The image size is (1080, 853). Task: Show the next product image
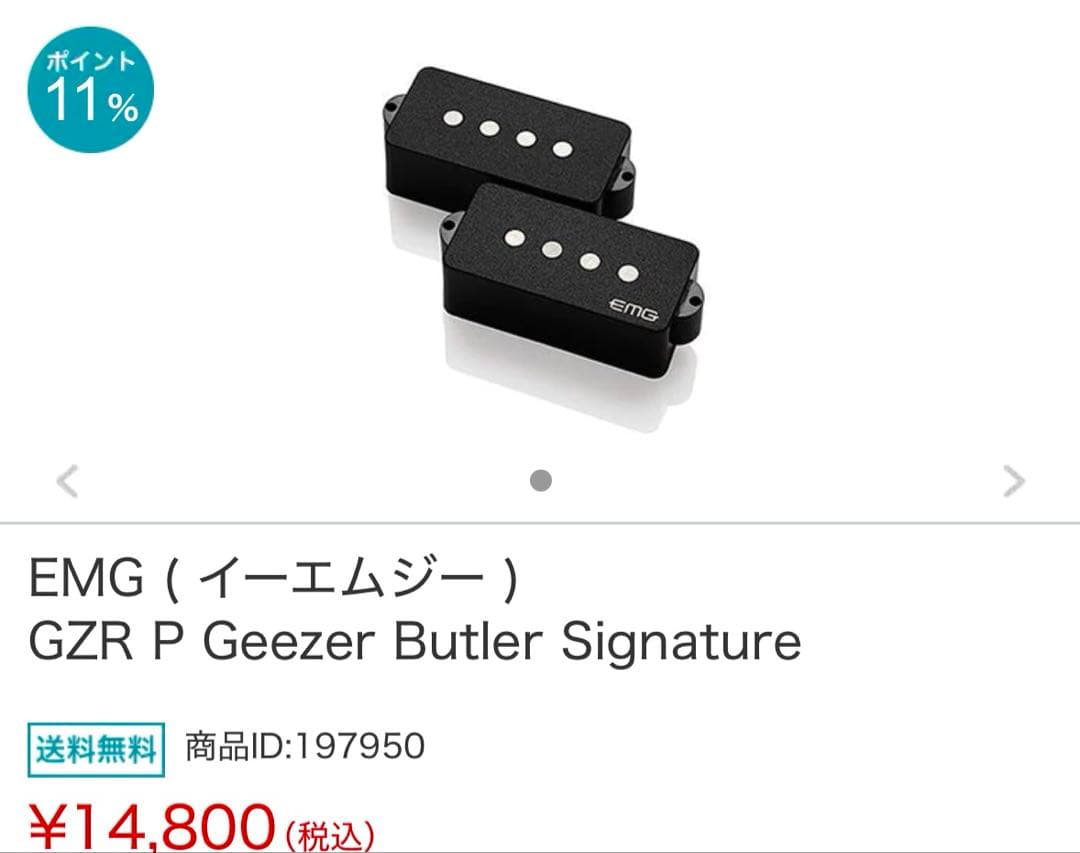tap(1013, 482)
